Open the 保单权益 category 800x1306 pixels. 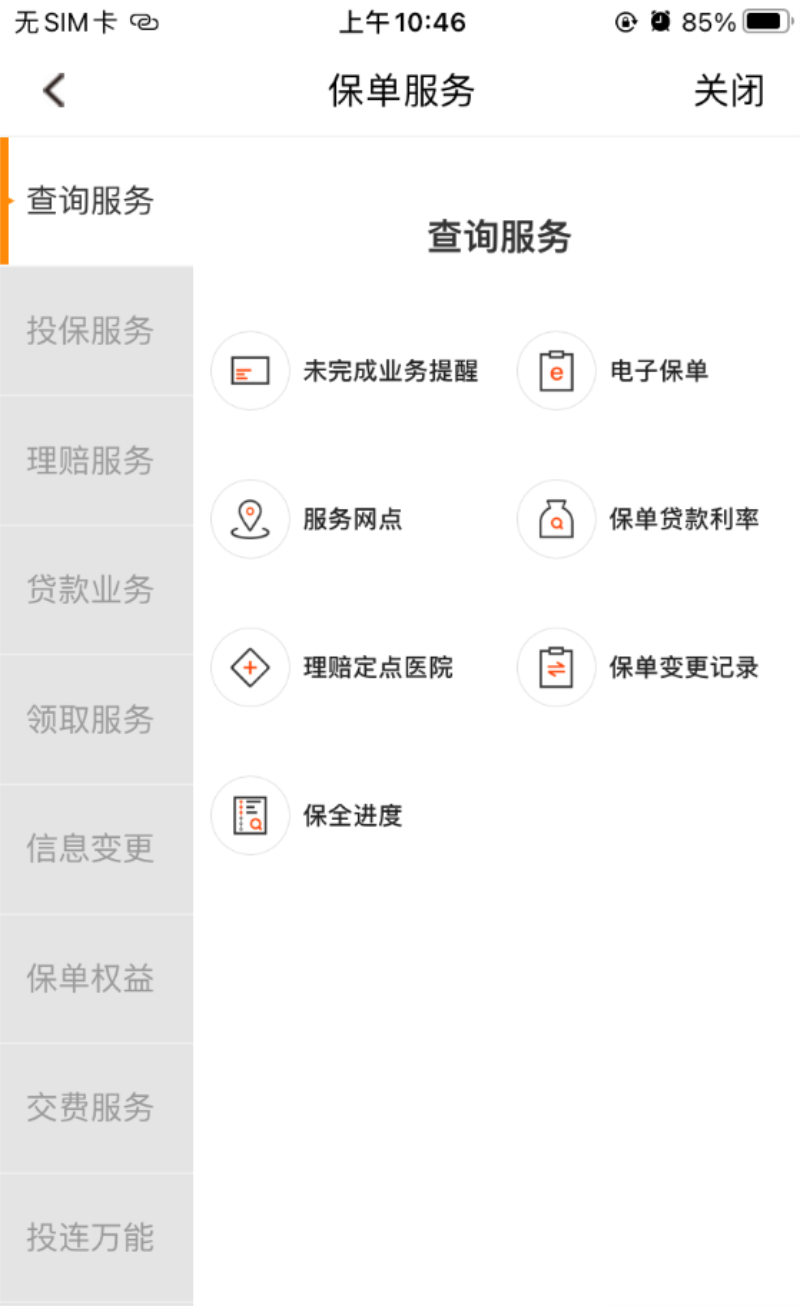click(x=96, y=979)
